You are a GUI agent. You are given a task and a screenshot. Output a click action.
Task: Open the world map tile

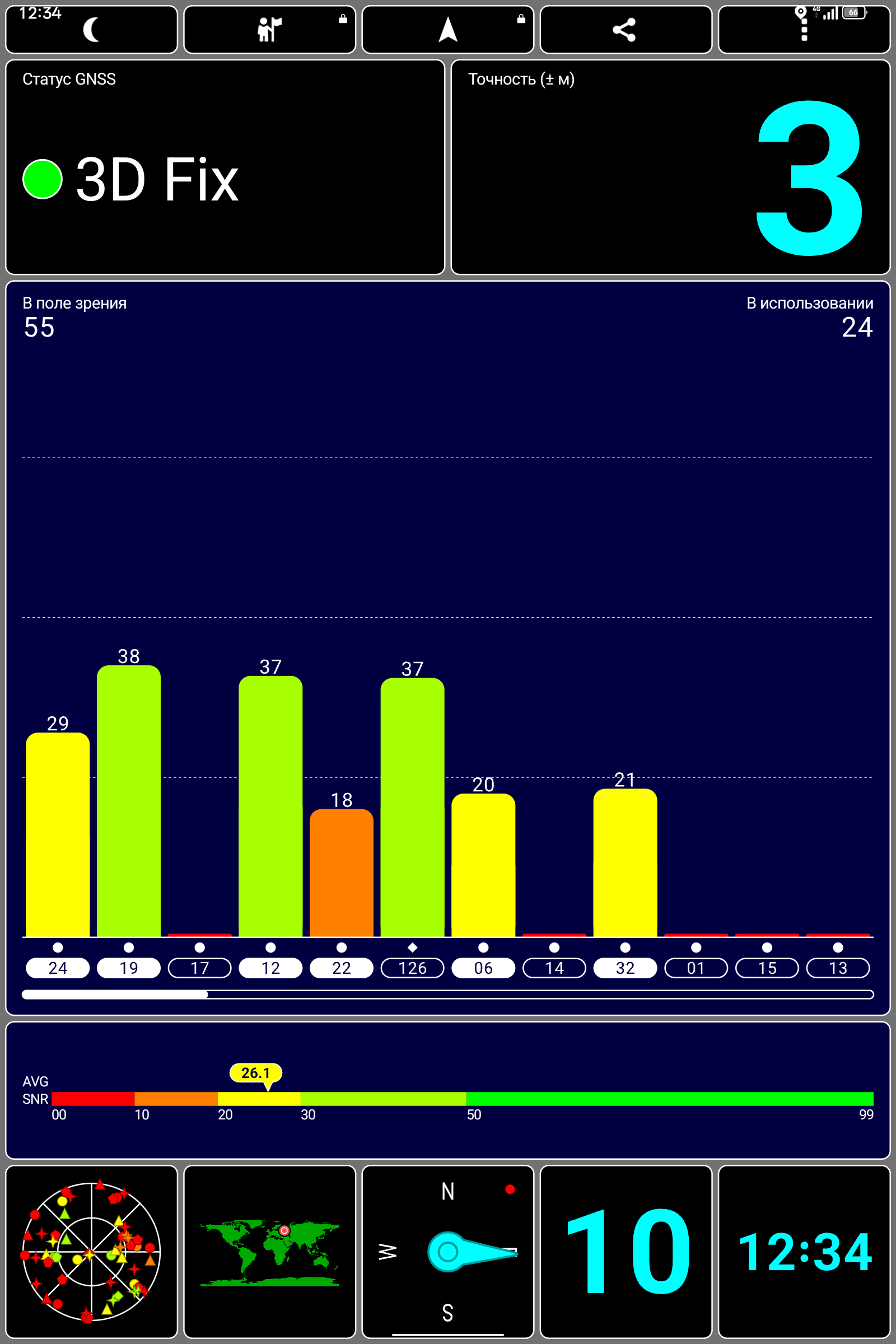(x=270, y=1252)
